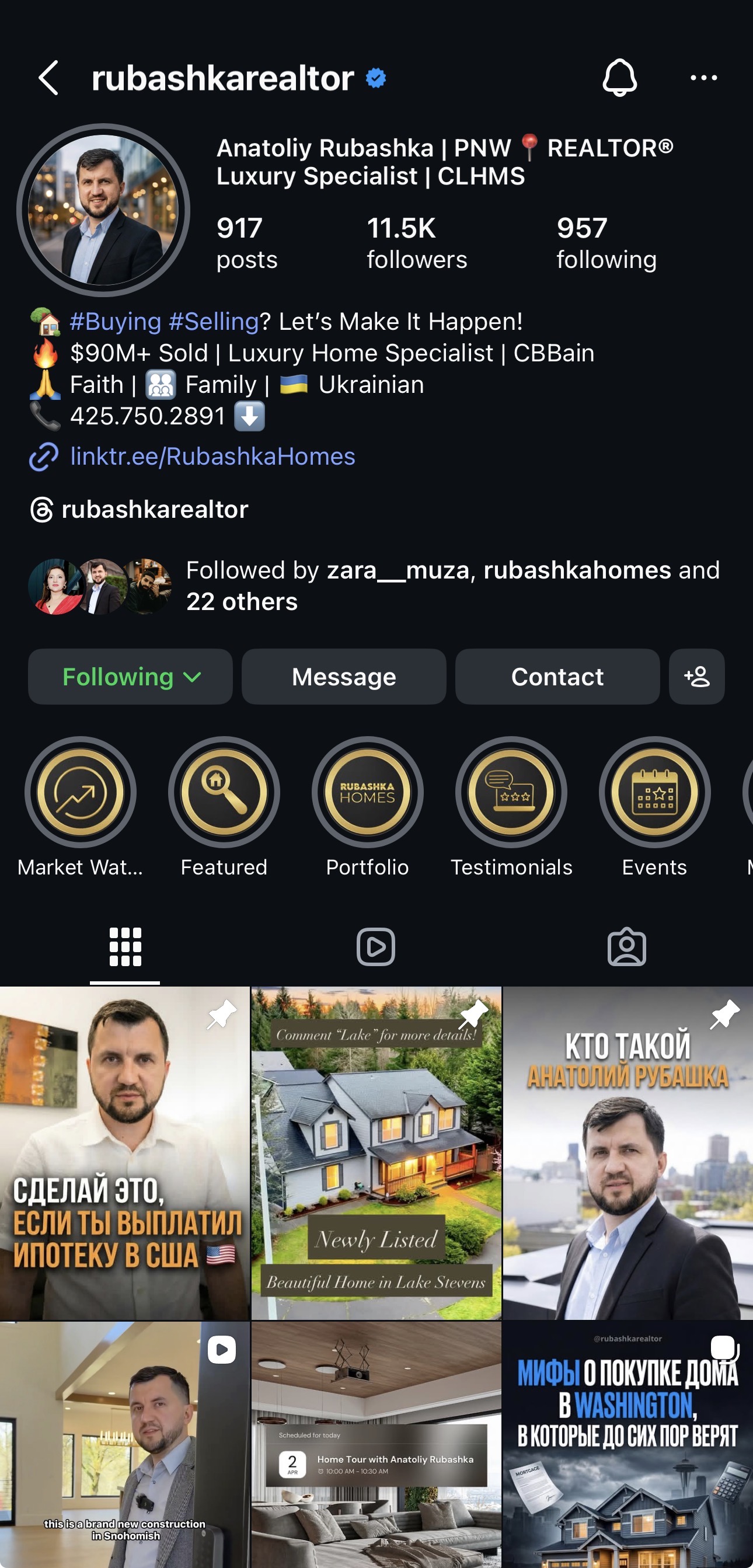Open the linktr.ee/RubashkaHomes link
This screenshot has height=1568, width=753.
(x=212, y=457)
